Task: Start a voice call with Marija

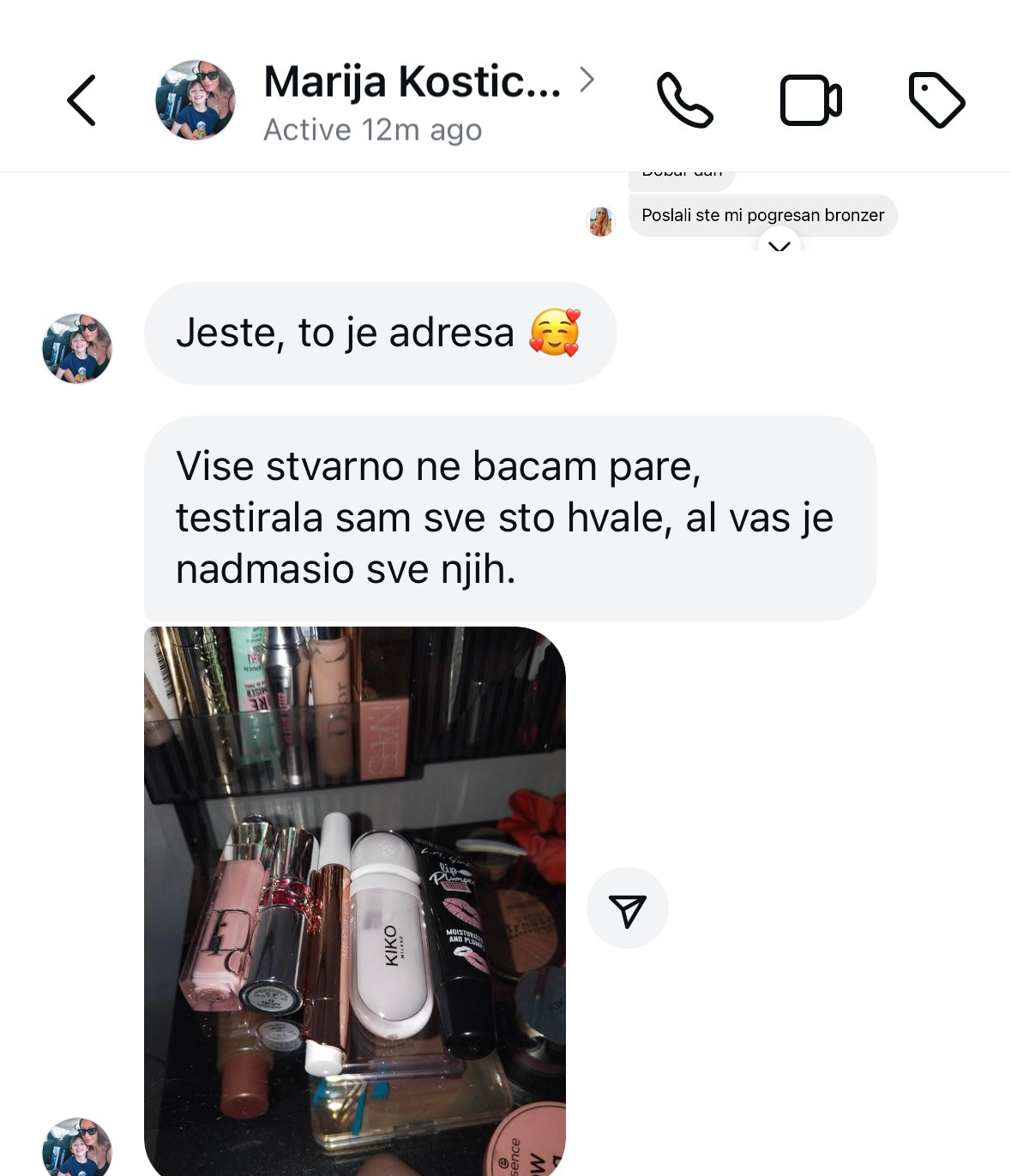Action: 684,100
